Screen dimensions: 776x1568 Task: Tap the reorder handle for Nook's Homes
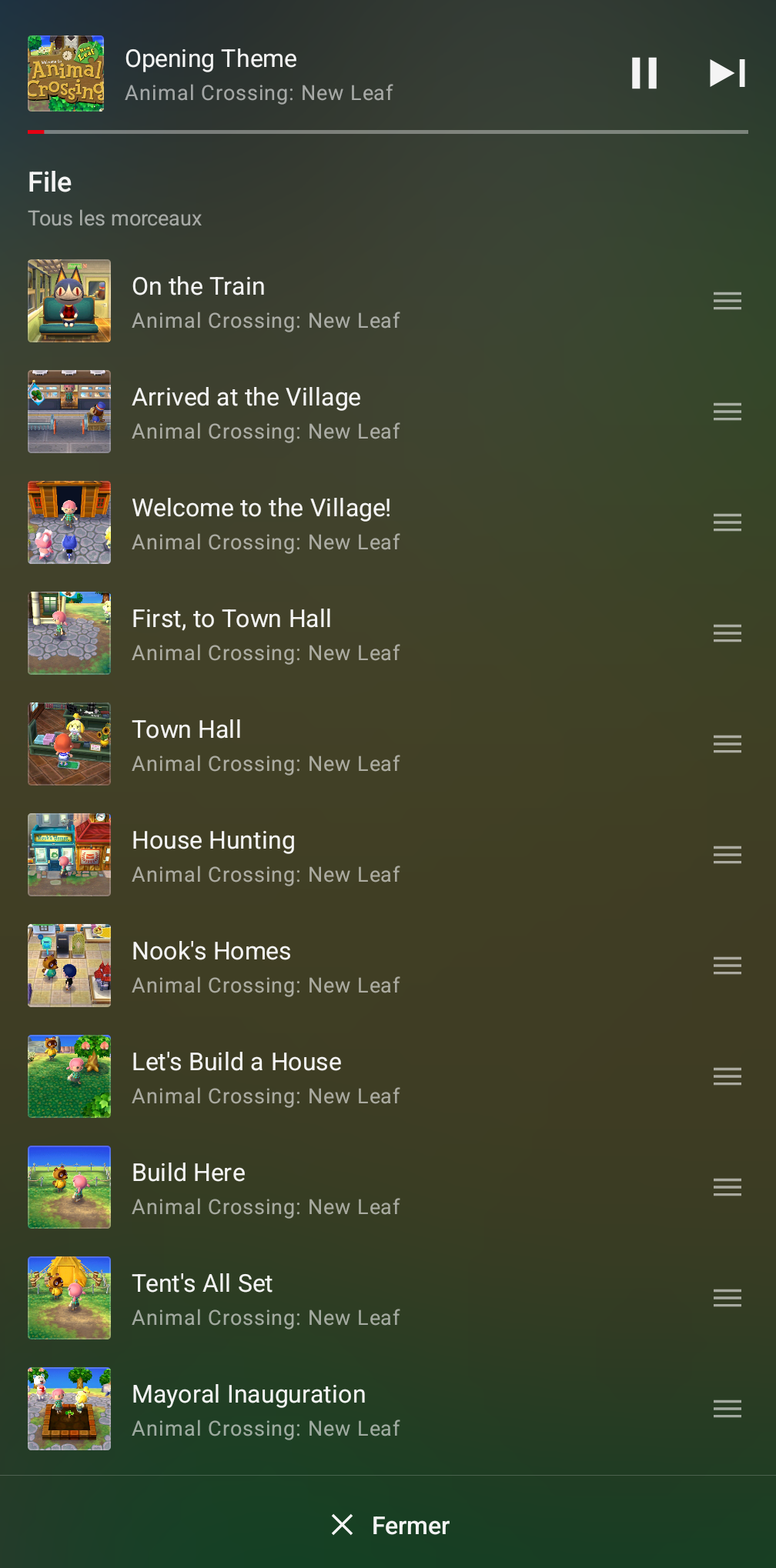pyautogui.click(x=727, y=966)
